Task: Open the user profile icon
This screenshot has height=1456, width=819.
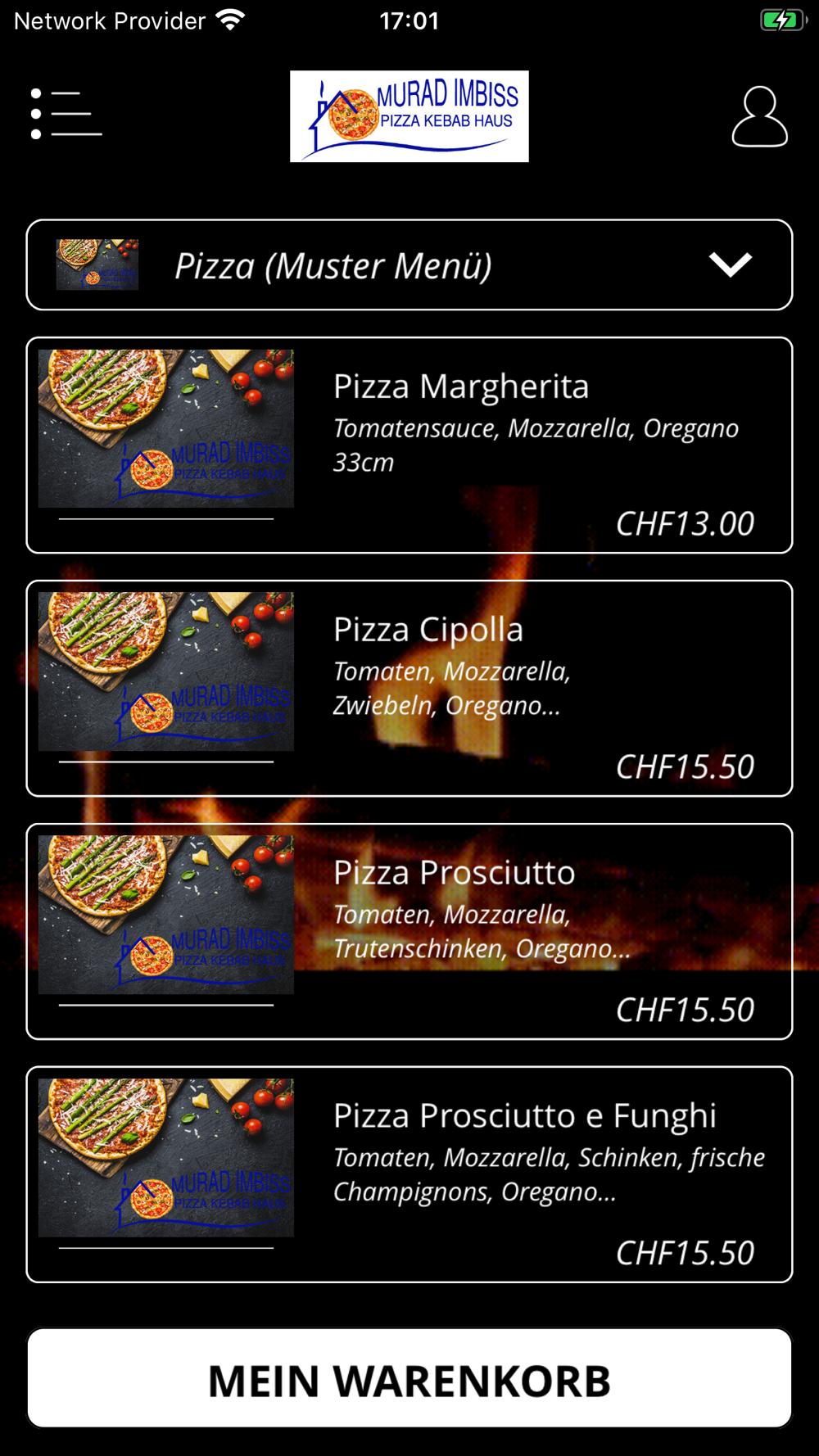Action: 759,117
